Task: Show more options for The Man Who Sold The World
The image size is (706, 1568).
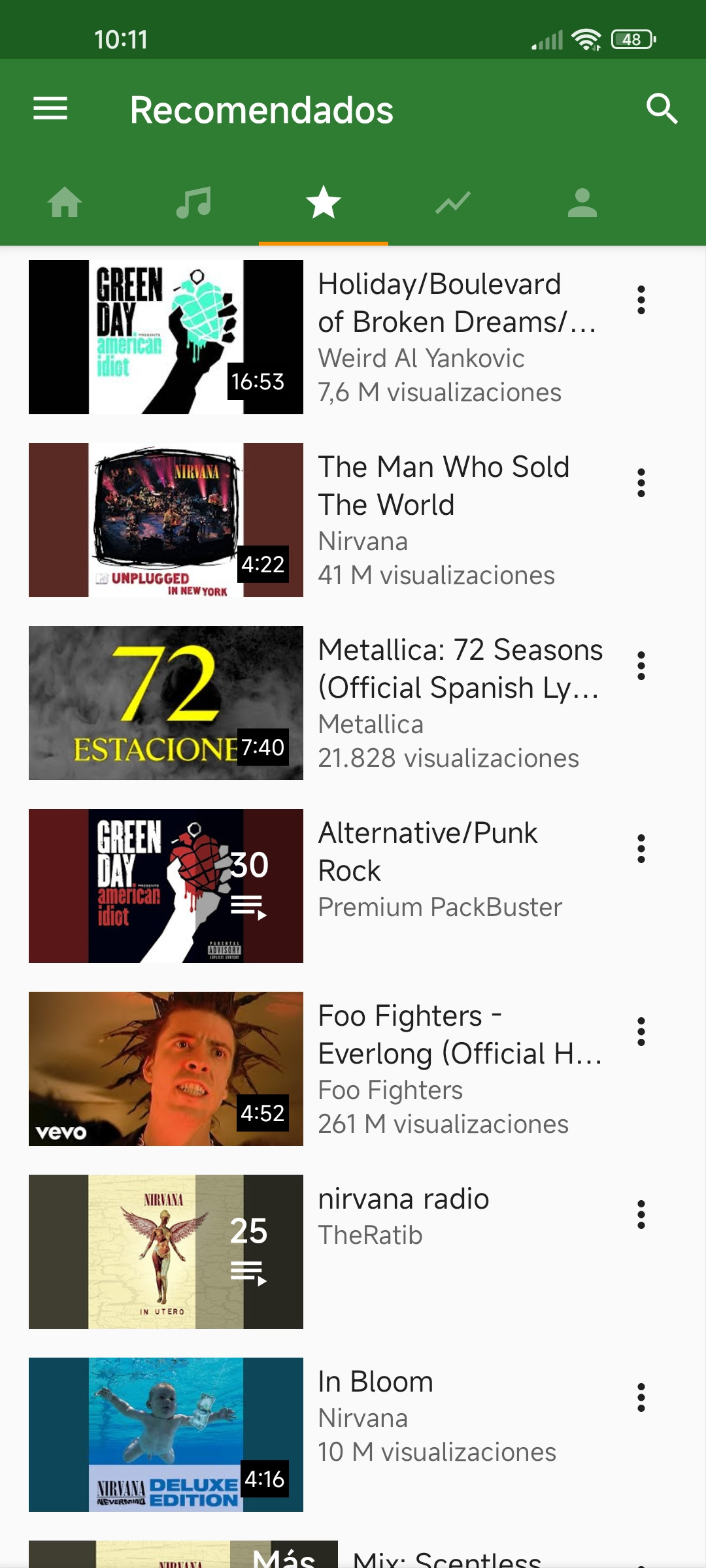Action: click(x=641, y=483)
